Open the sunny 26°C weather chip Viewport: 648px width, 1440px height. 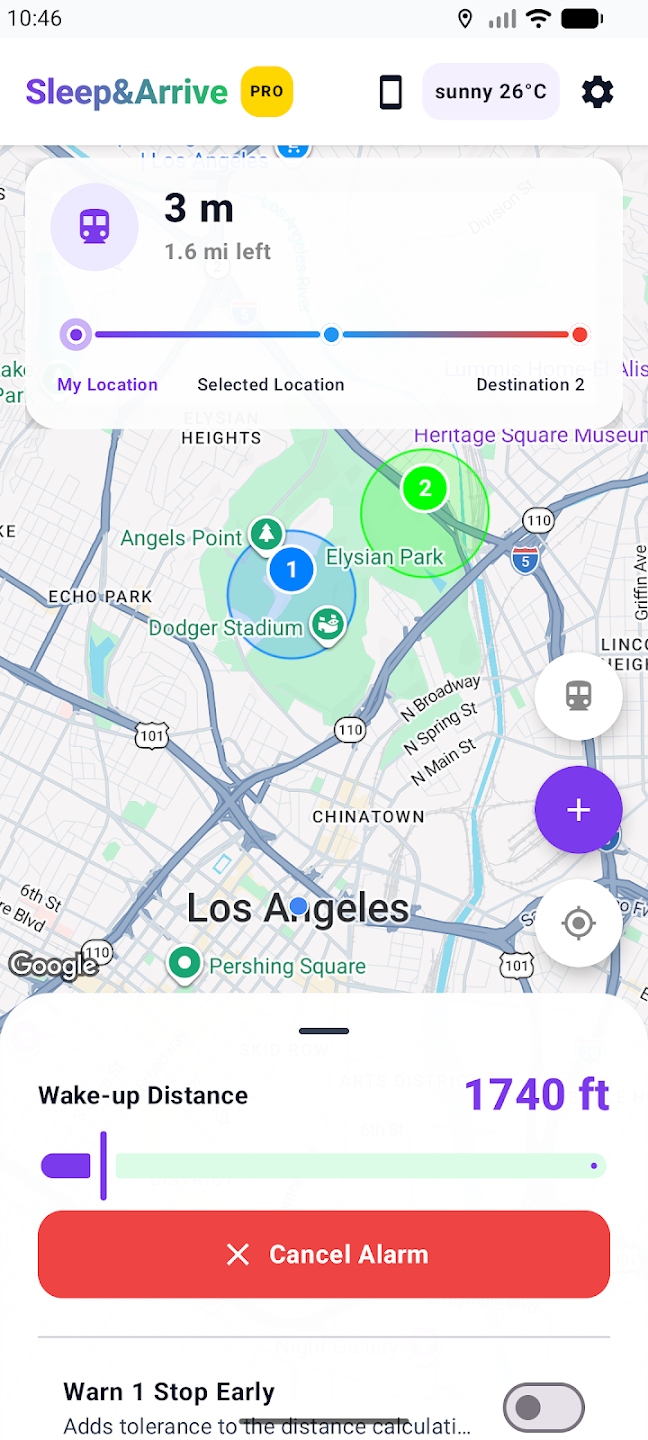click(x=491, y=92)
